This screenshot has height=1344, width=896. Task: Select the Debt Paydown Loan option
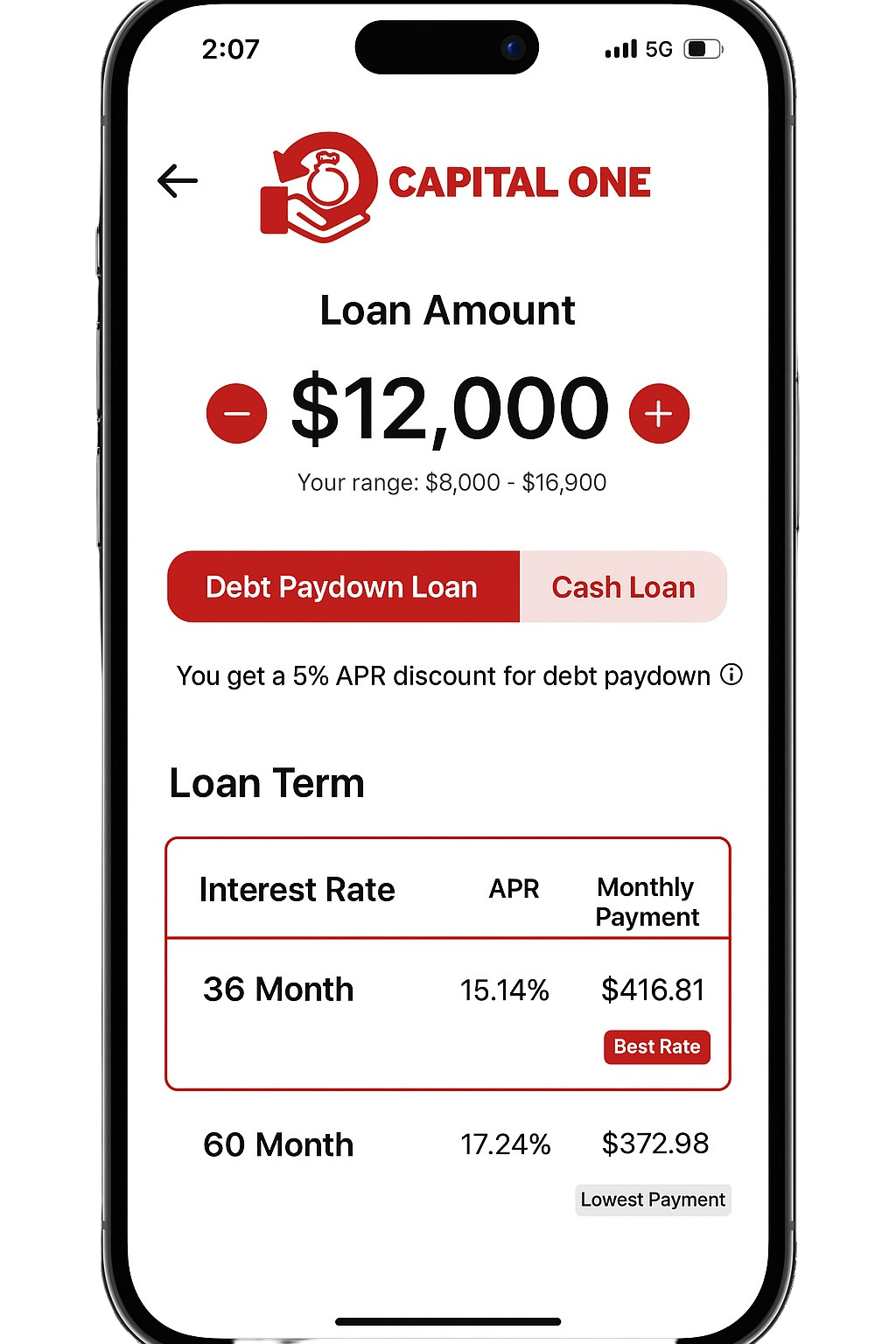pos(343,587)
